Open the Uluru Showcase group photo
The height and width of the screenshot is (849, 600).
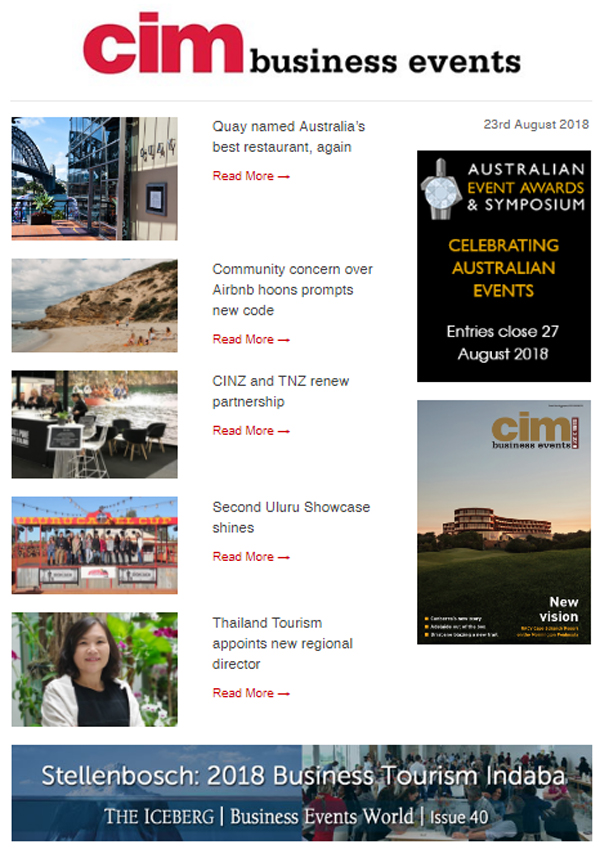pos(95,545)
